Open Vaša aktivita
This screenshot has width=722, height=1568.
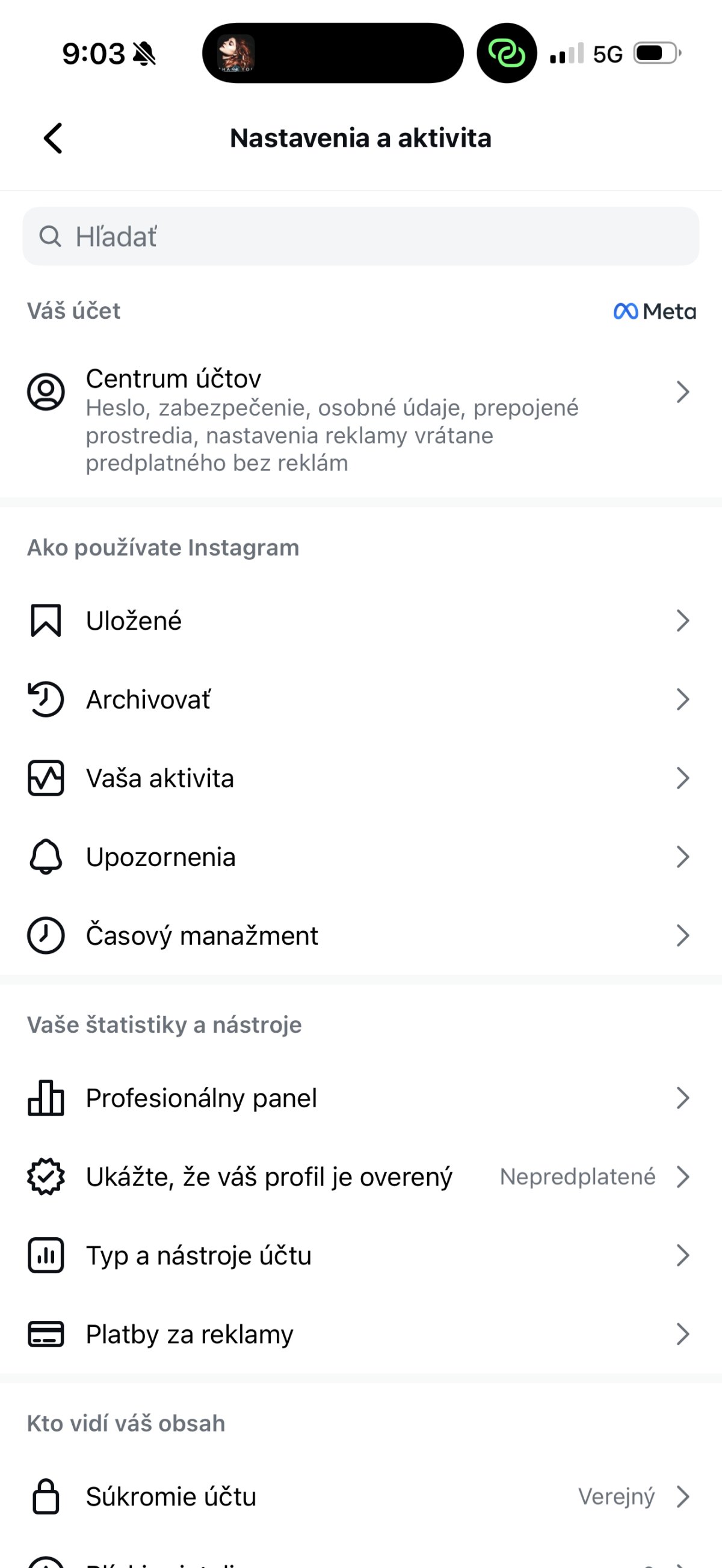tap(360, 778)
